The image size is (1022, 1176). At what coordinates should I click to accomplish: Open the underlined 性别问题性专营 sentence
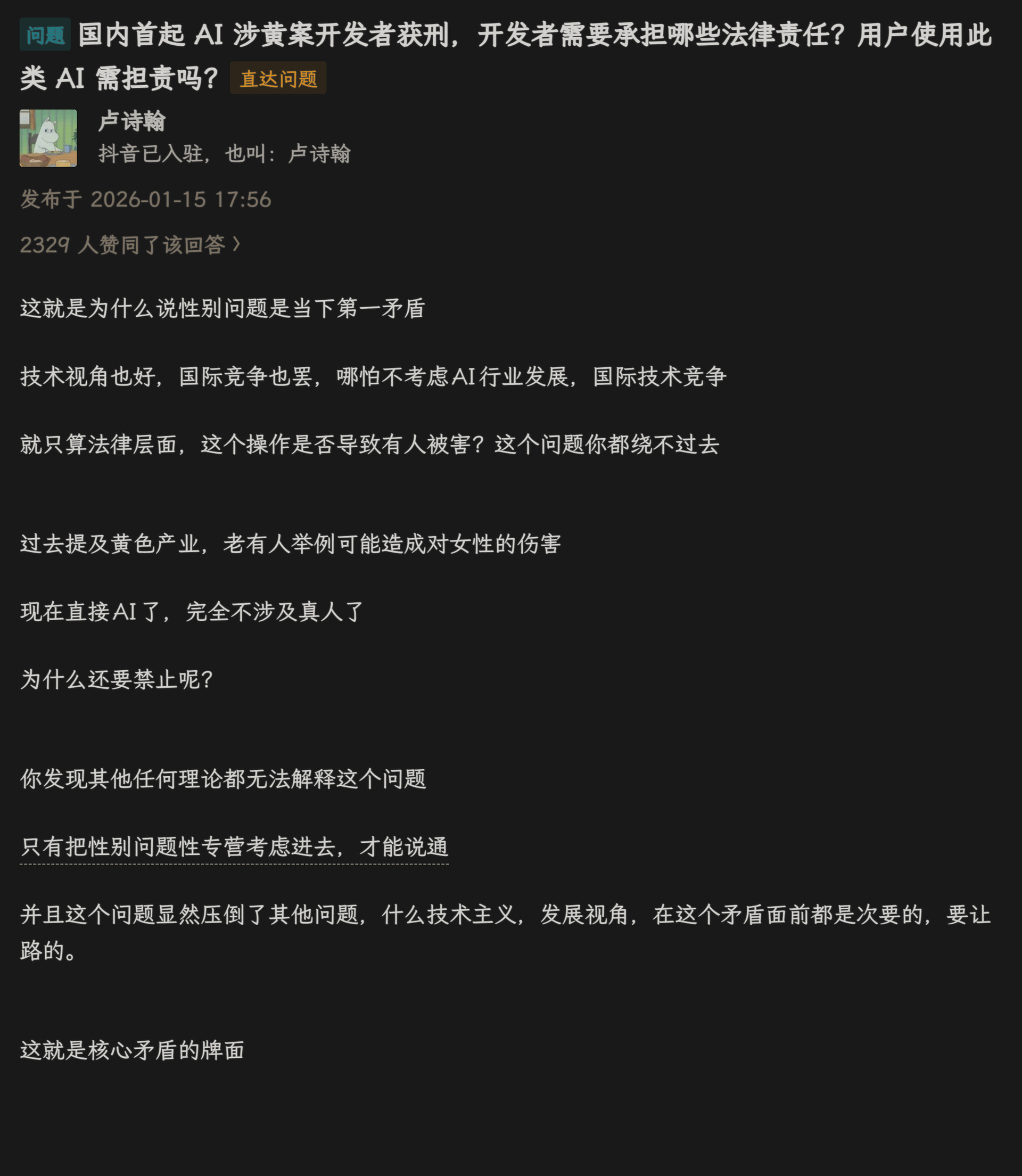[234, 848]
